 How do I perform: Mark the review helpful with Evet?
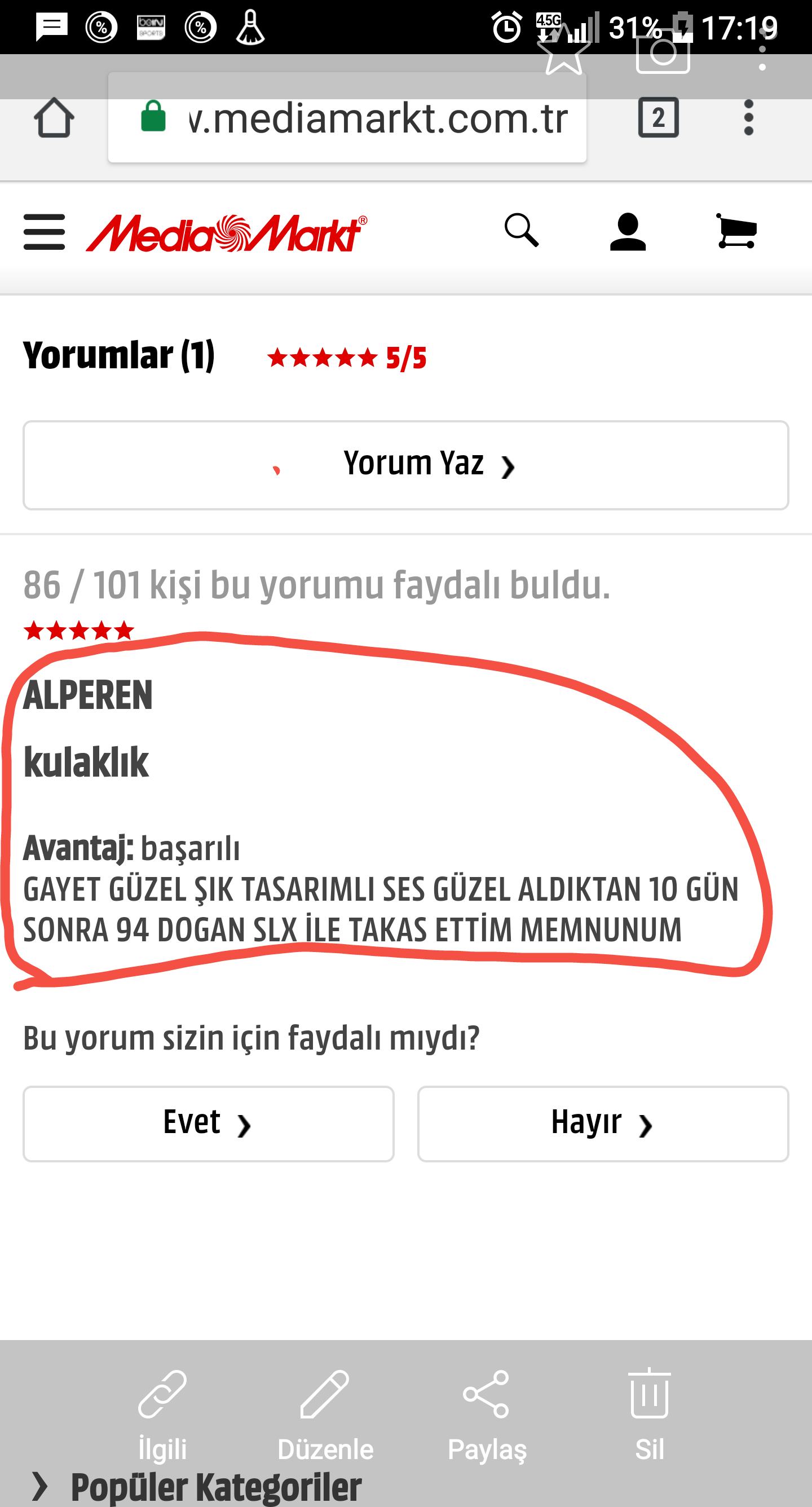click(x=208, y=1124)
